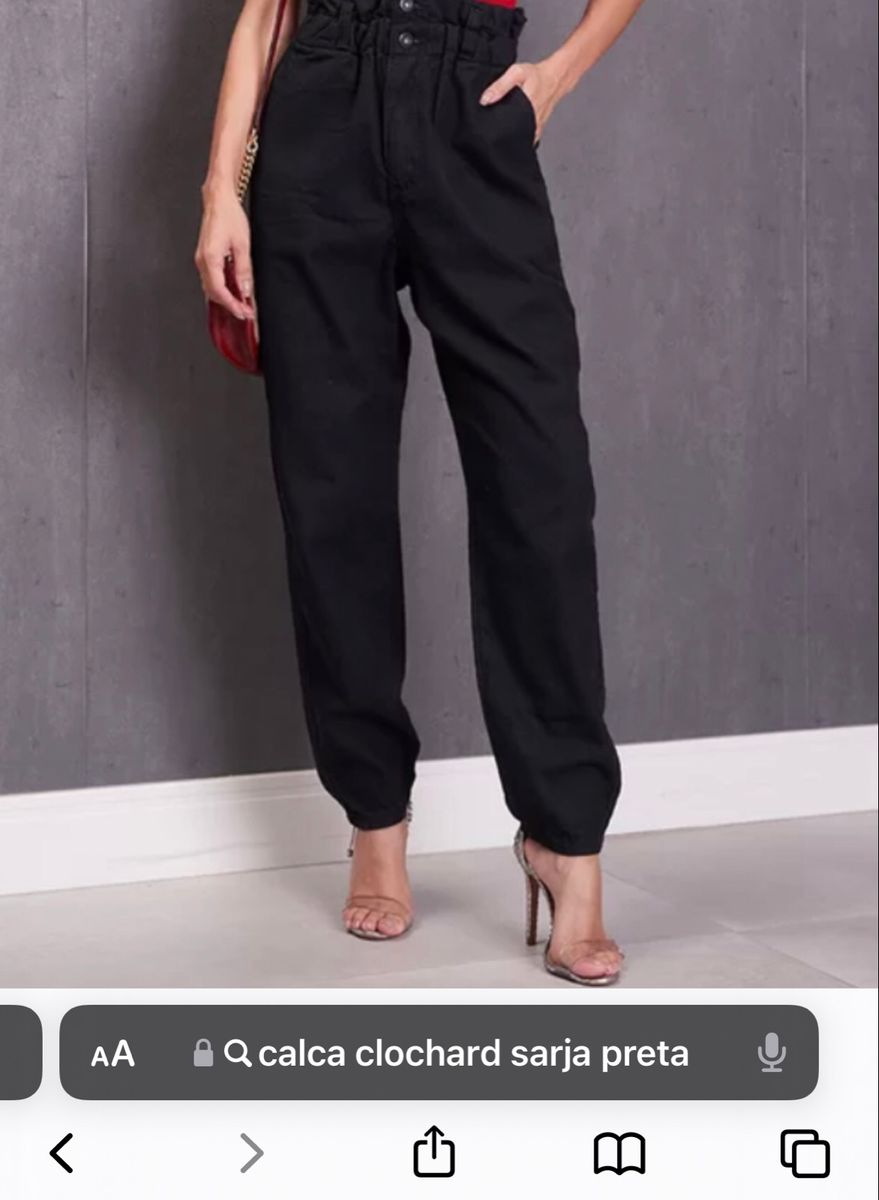Show all open tabs
This screenshot has width=879, height=1200.
click(805, 1153)
